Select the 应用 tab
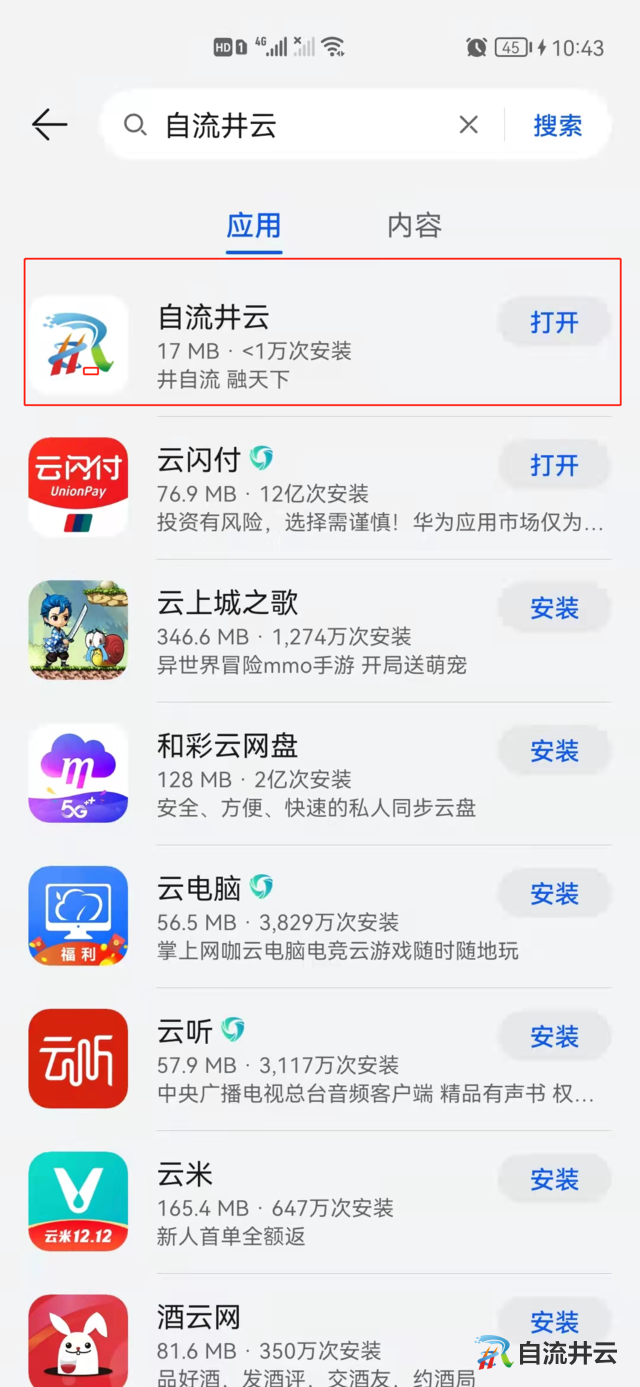Image resolution: width=640 pixels, height=1387 pixels. click(x=254, y=225)
